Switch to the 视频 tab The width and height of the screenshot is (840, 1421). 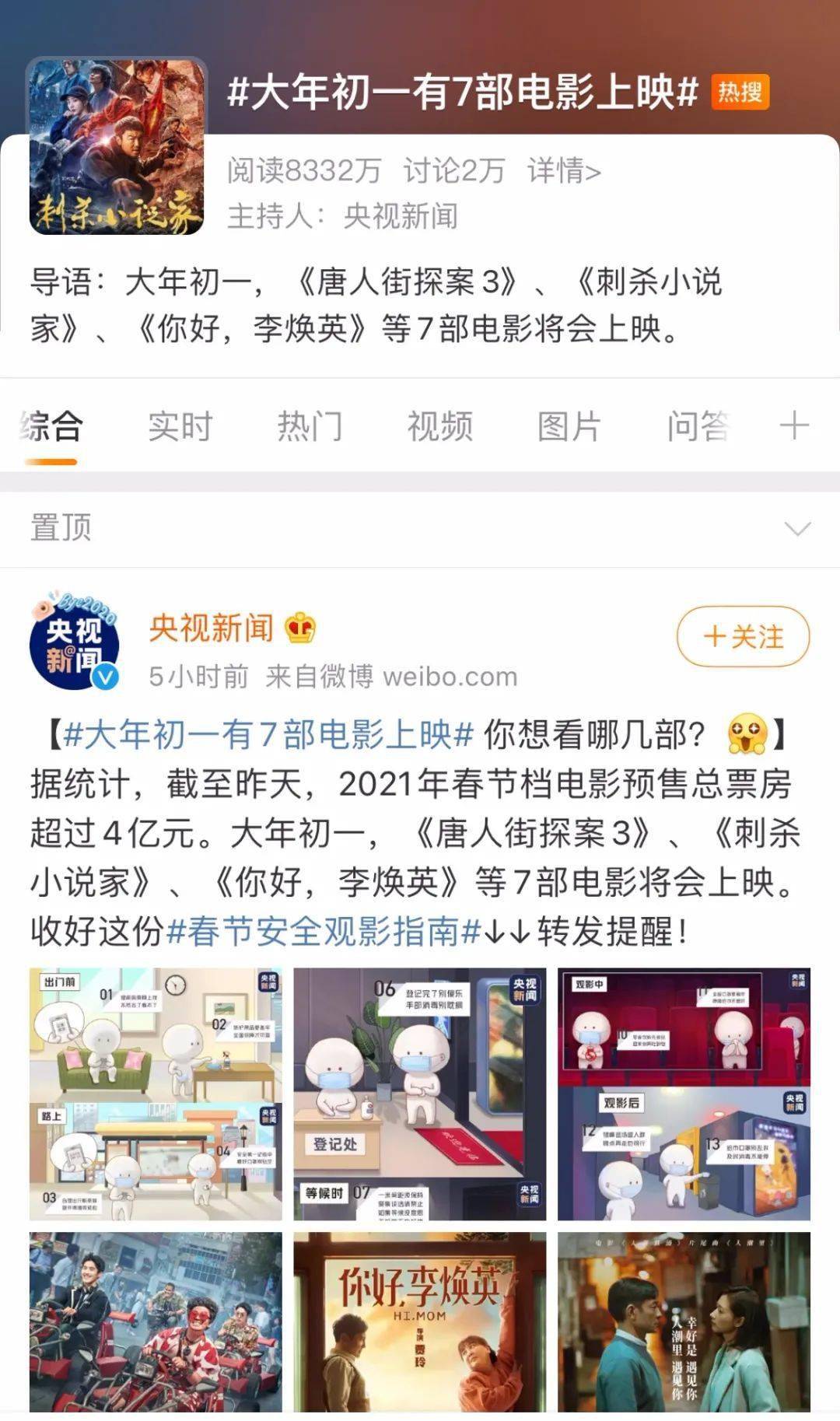(439, 426)
